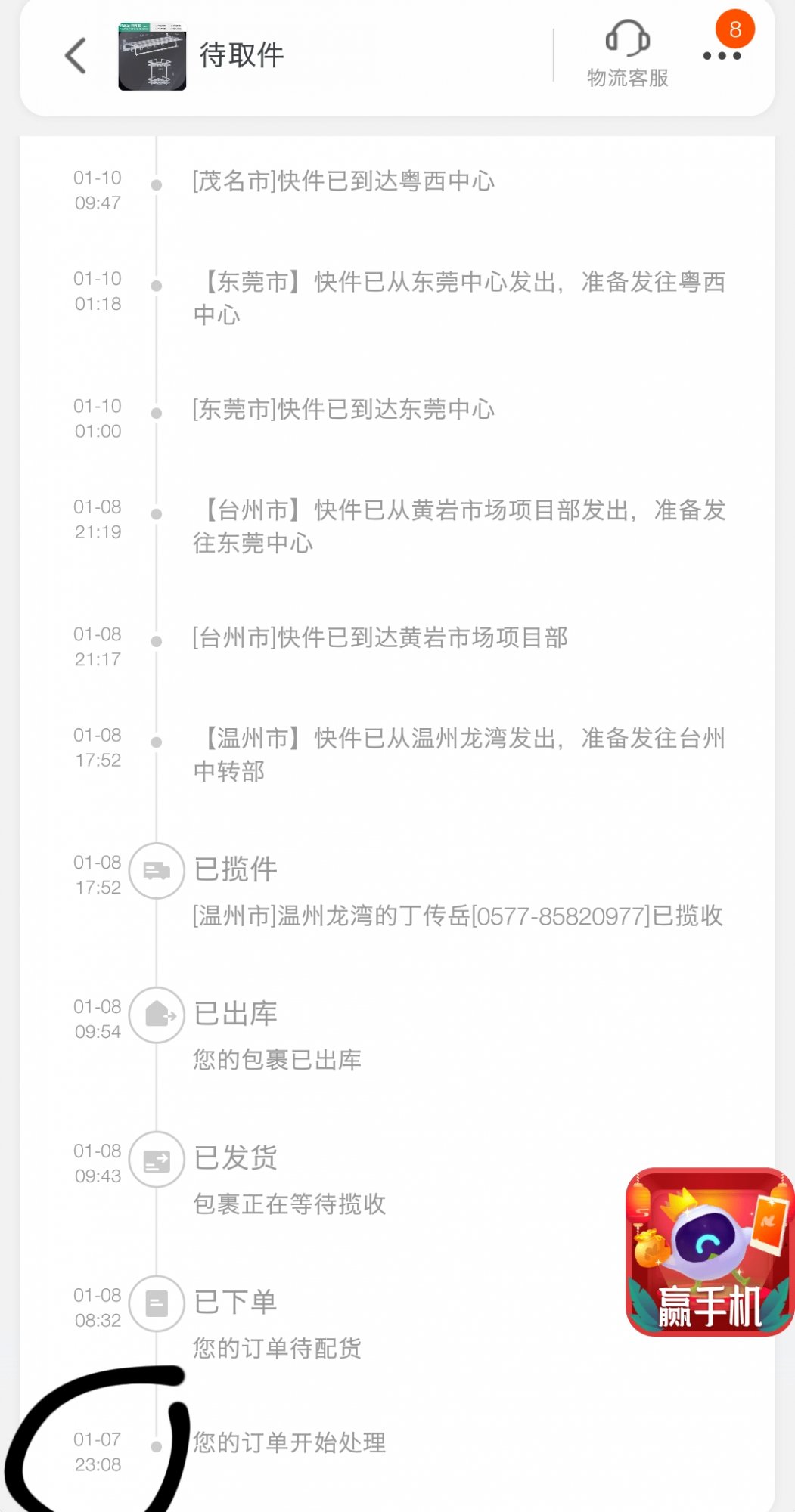Open the three-dot overflow menu
The image size is (795, 1512).
point(722,55)
